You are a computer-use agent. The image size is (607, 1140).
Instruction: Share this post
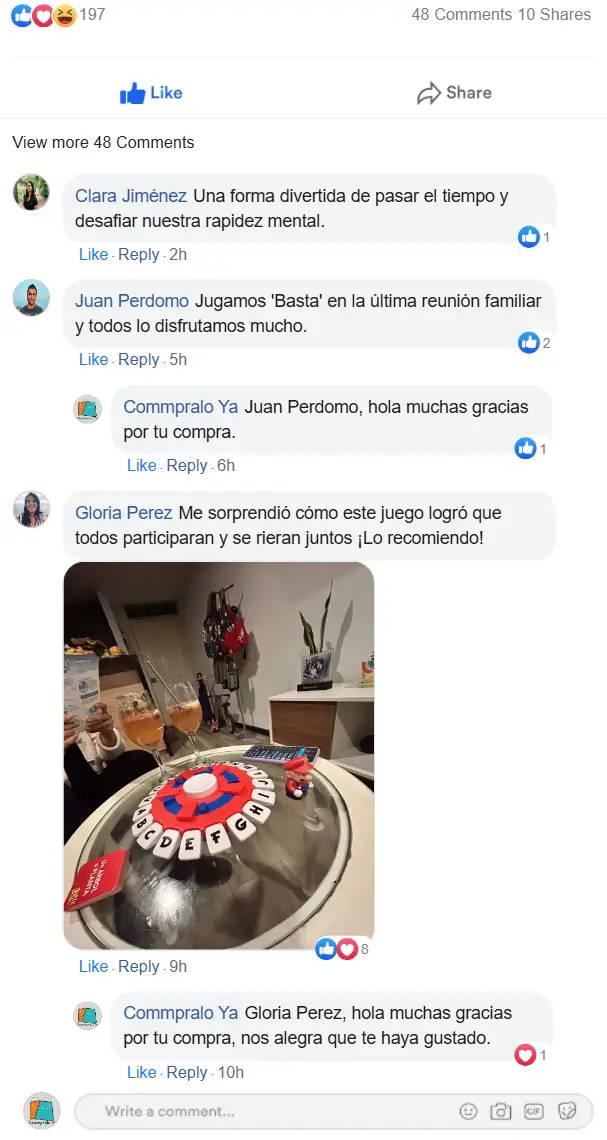click(x=454, y=93)
